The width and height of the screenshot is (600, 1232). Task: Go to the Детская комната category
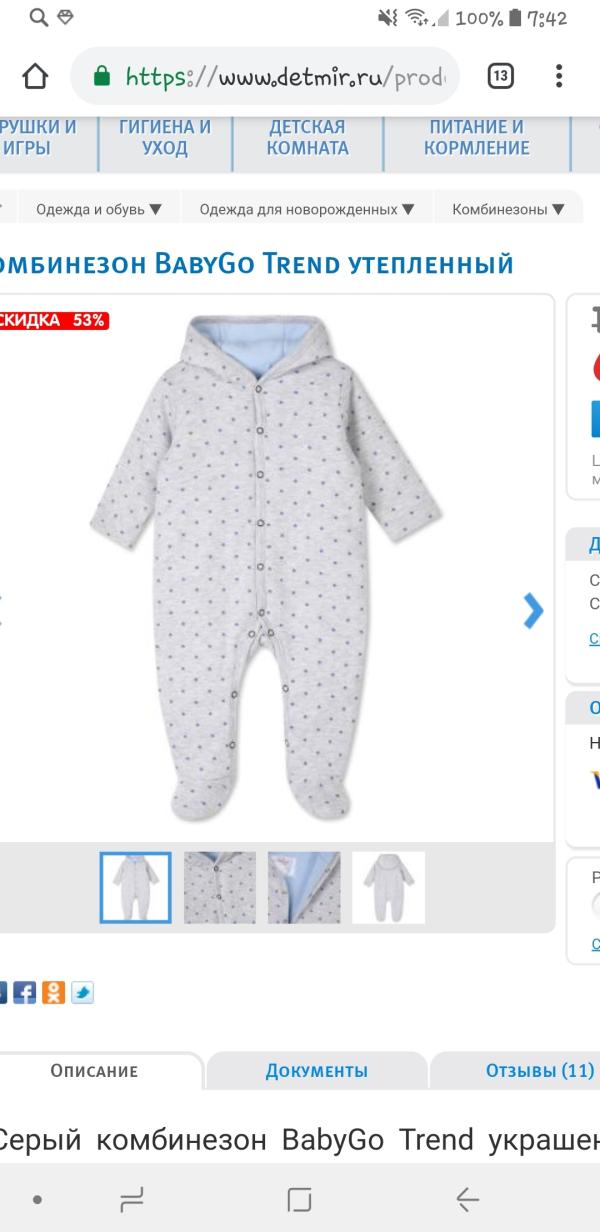point(307,138)
